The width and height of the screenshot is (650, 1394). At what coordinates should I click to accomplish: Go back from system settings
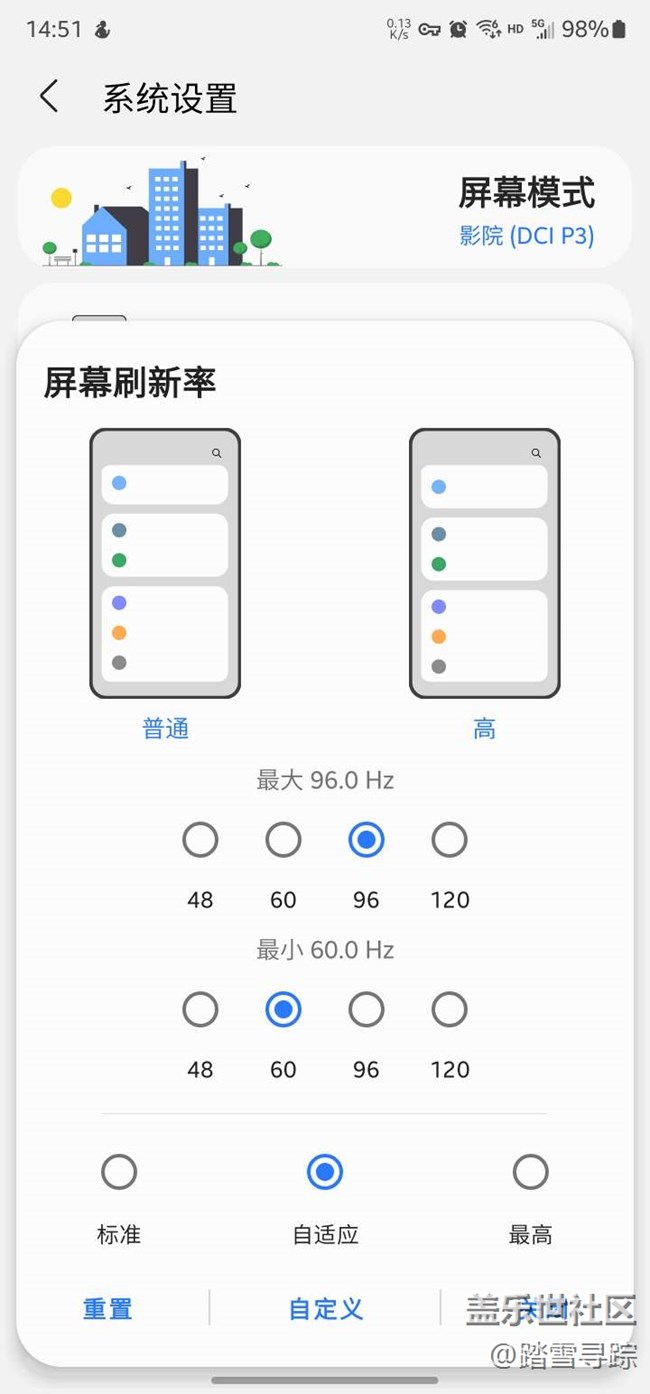pyautogui.click(x=49, y=98)
